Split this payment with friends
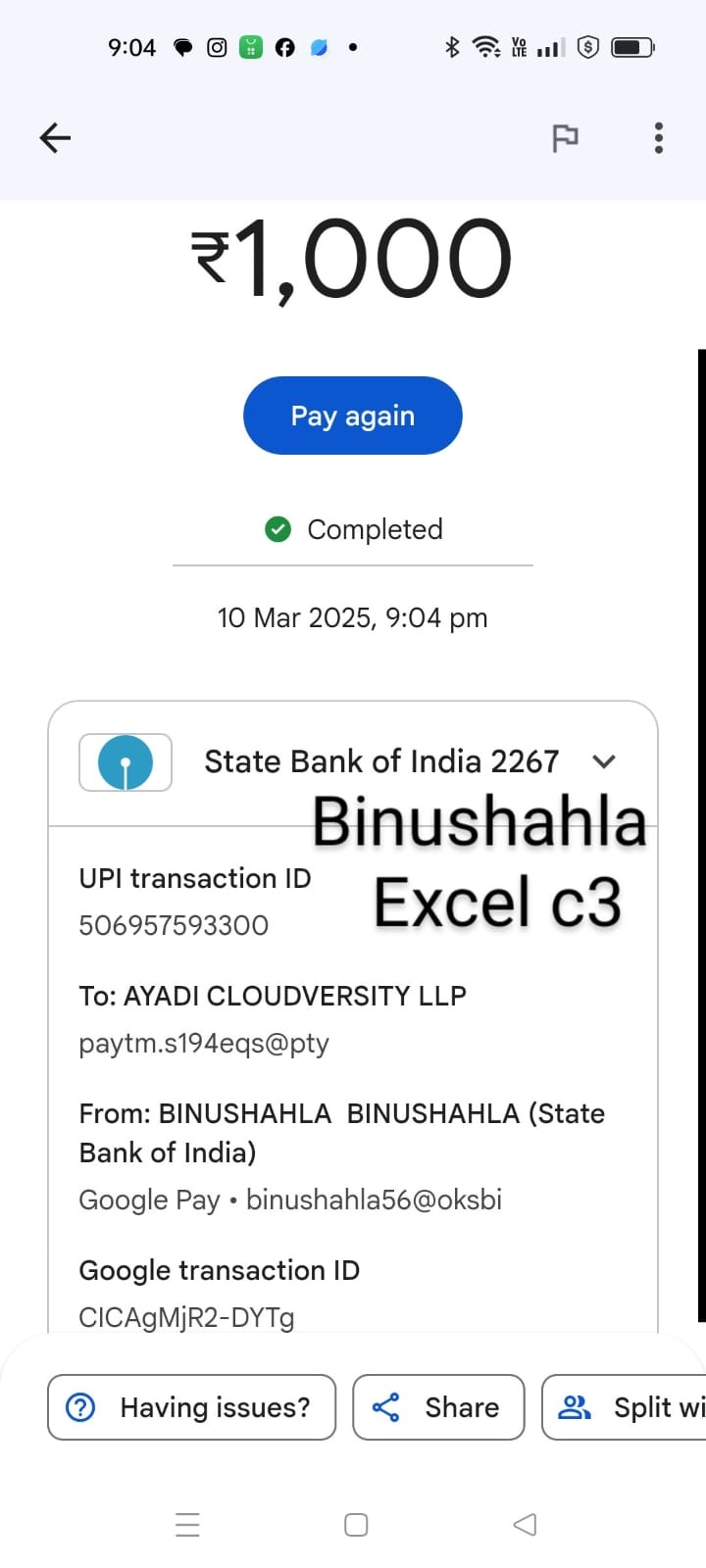706x1568 pixels. 628,1407
